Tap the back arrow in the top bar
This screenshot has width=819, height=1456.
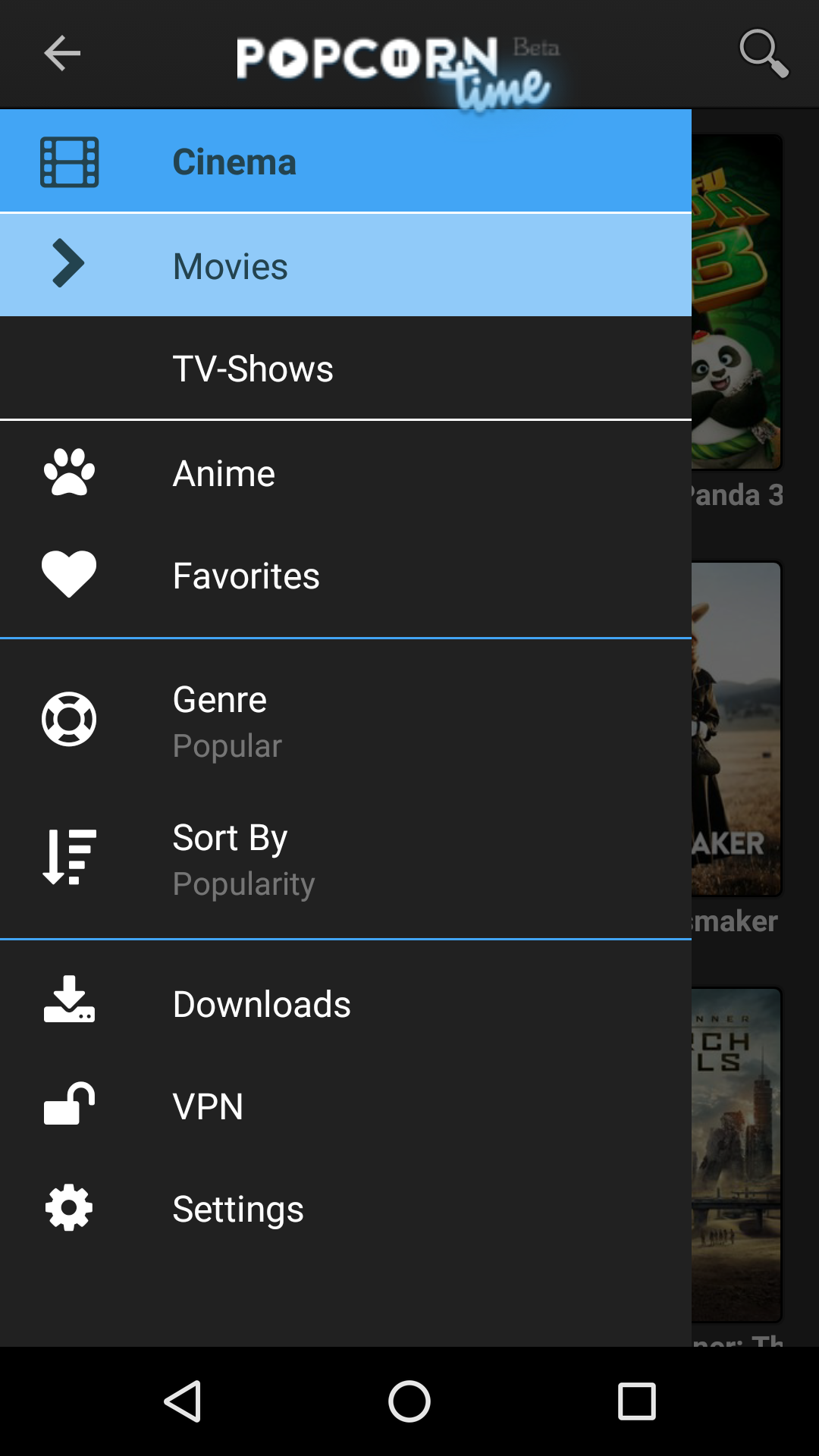62,53
